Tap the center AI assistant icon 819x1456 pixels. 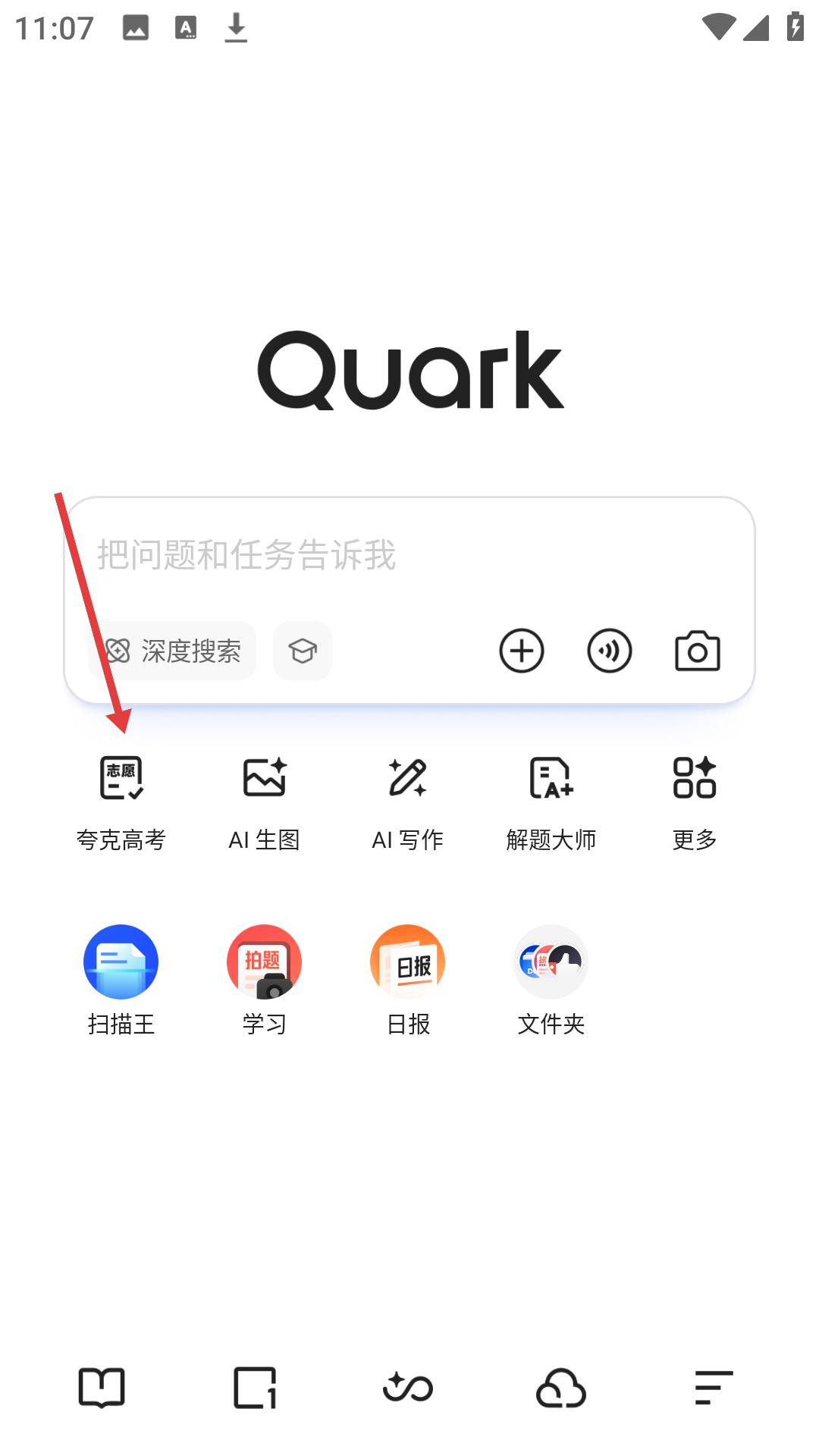[x=408, y=1388]
